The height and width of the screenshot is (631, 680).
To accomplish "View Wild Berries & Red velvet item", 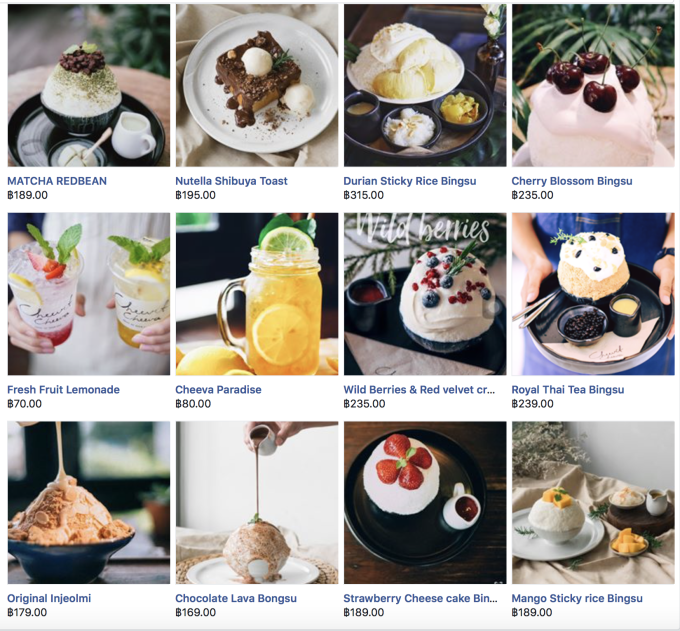I will coord(418,390).
